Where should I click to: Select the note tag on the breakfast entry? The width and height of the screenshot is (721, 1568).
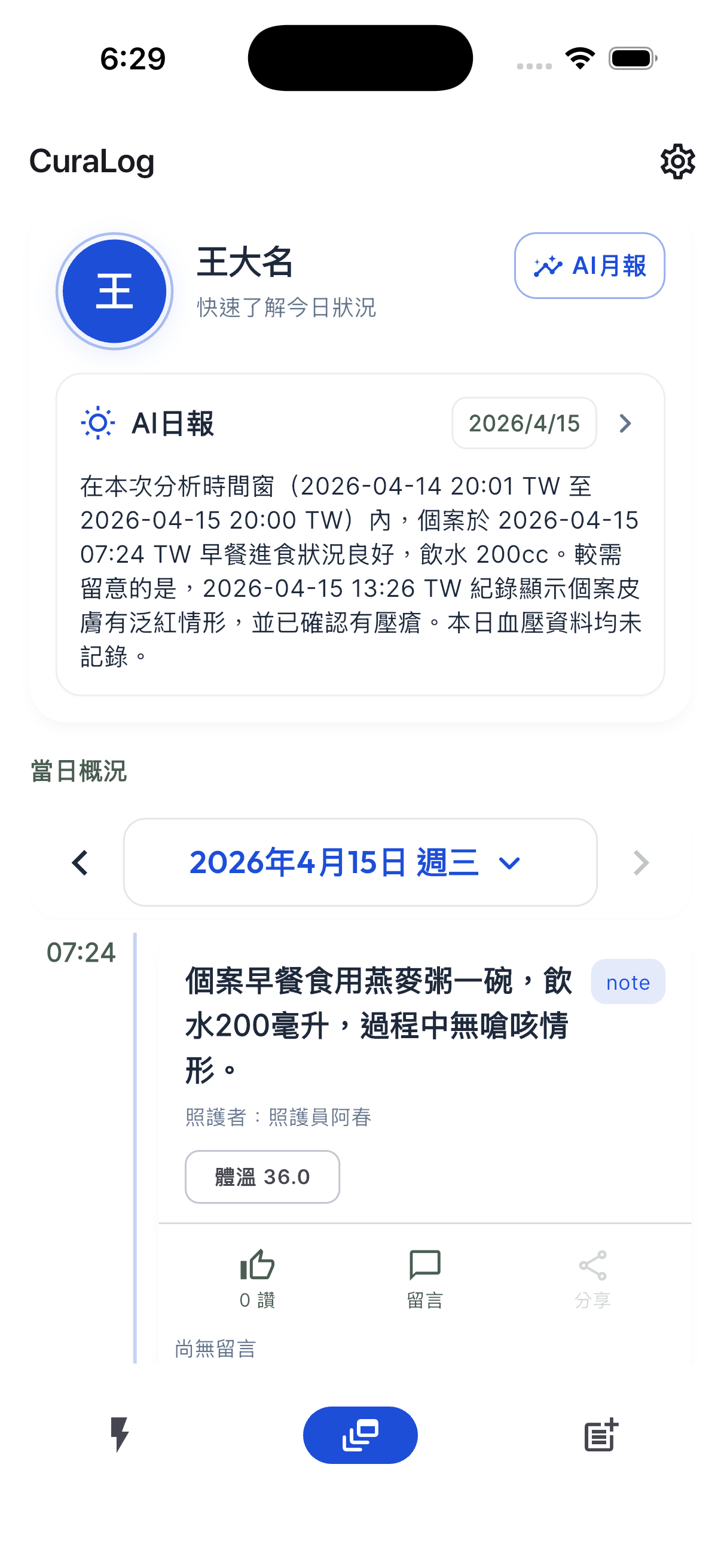coord(627,982)
